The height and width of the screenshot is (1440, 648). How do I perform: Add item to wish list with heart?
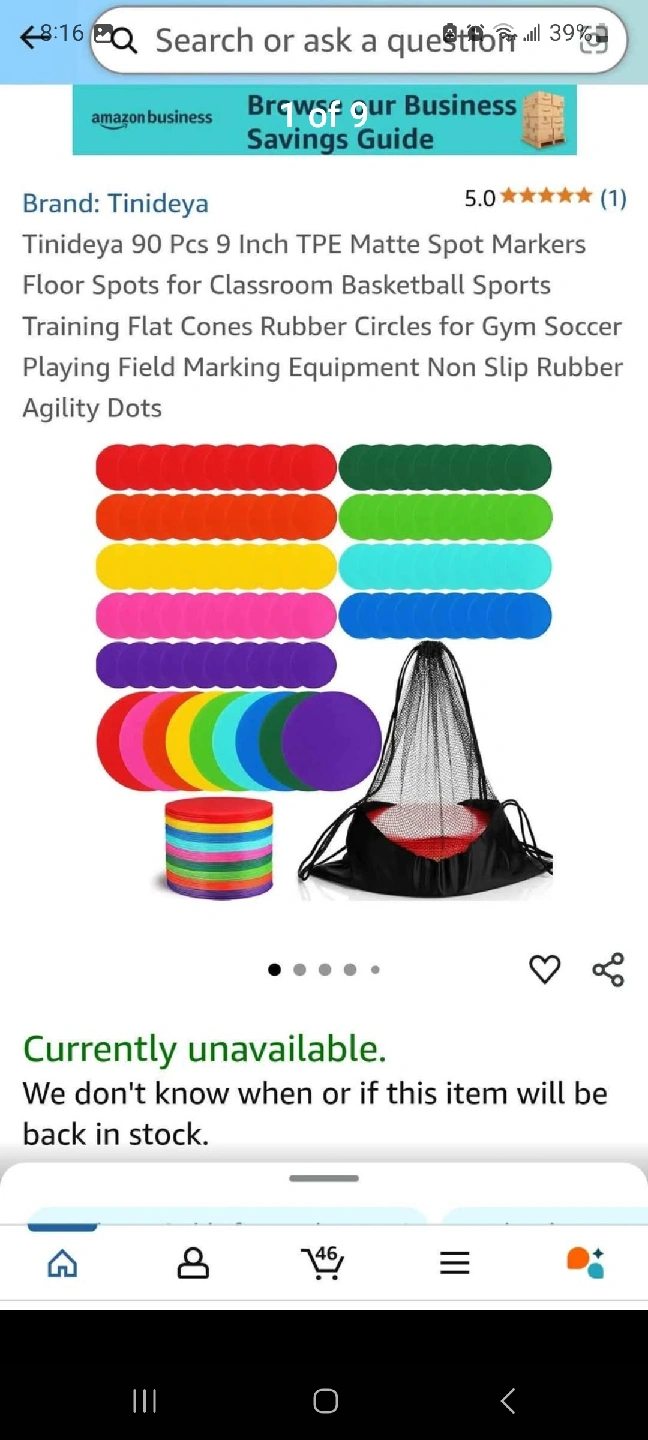[544, 969]
